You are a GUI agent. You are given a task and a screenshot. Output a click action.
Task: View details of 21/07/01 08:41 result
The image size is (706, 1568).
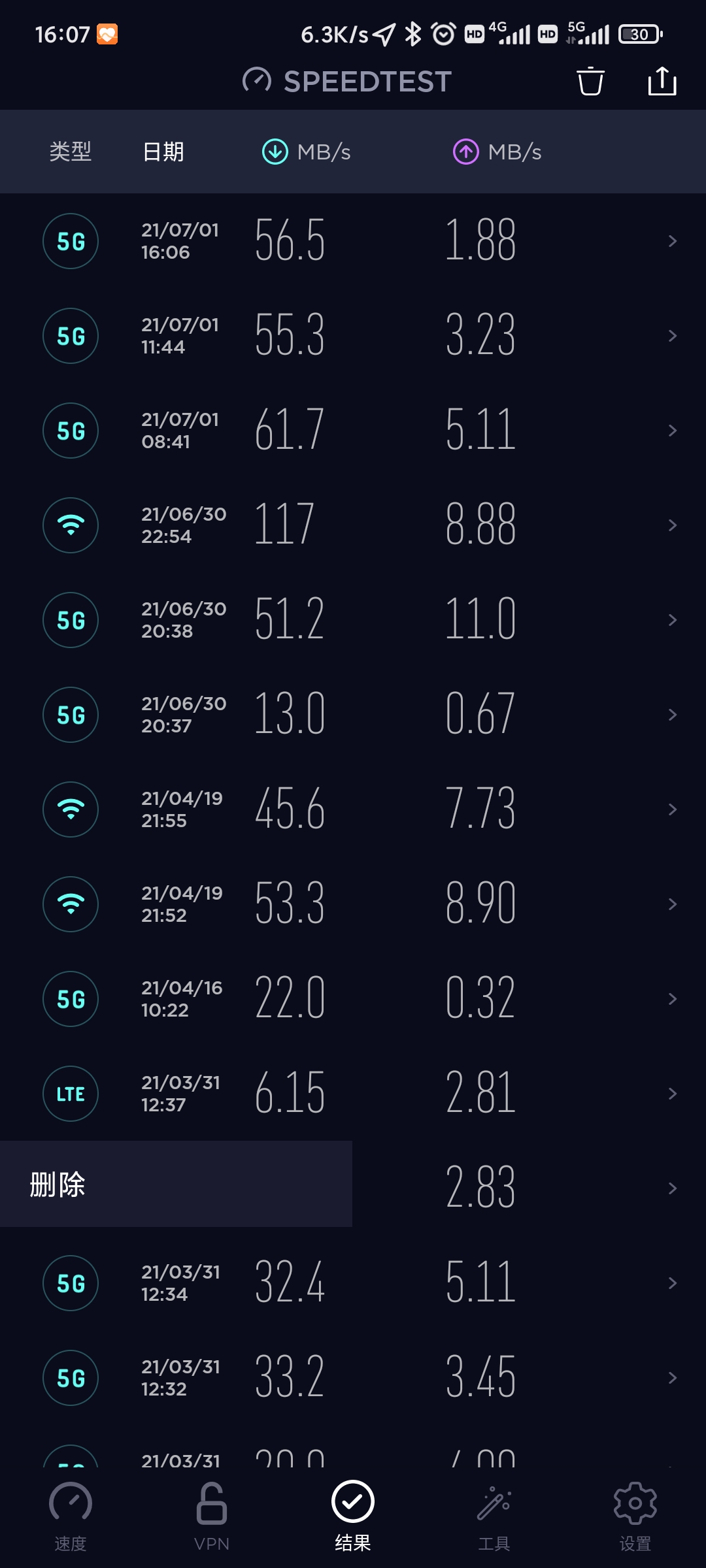pyautogui.click(x=353, y=431)
